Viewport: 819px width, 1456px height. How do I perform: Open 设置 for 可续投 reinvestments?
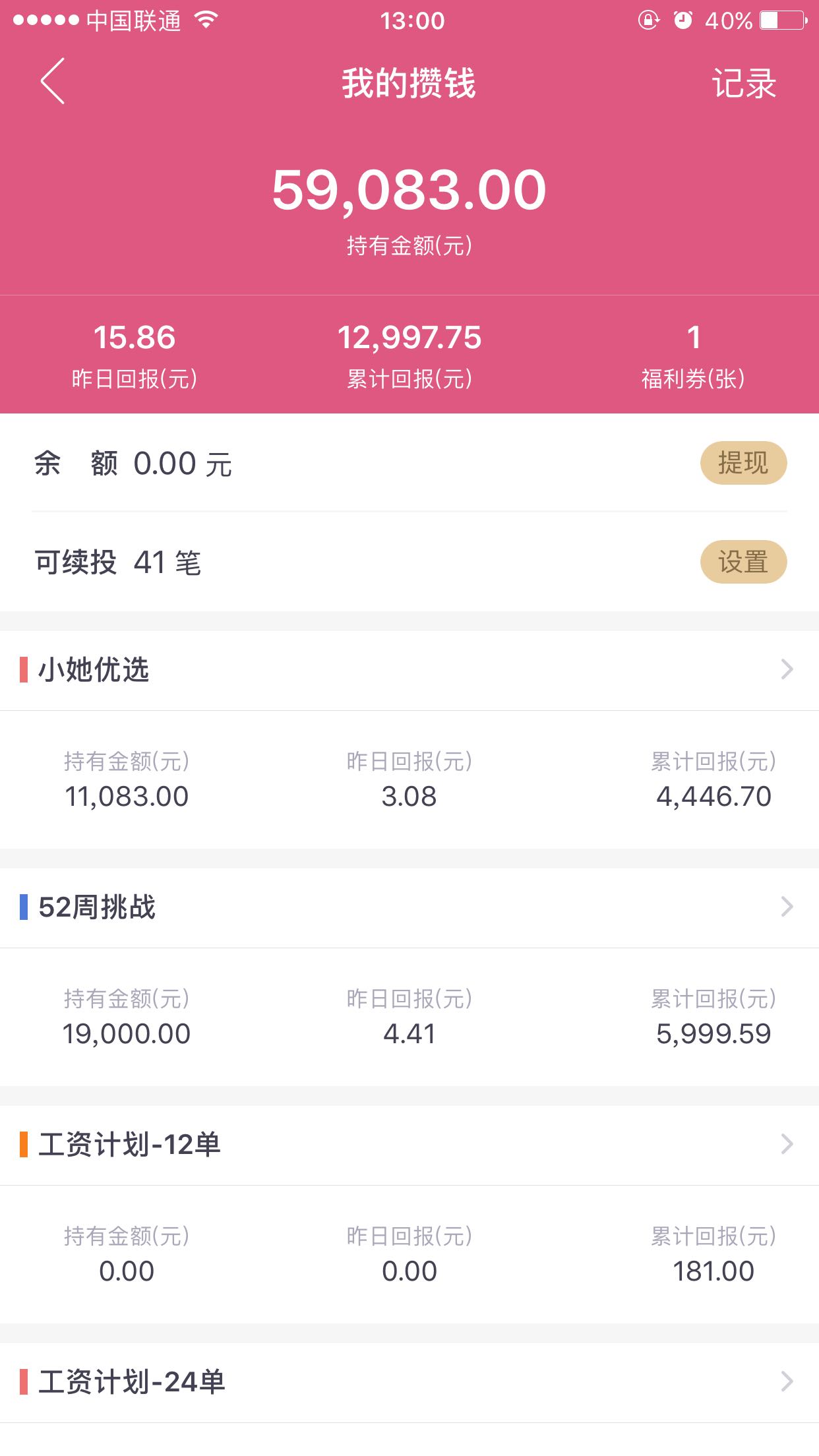tap(743, 562)
